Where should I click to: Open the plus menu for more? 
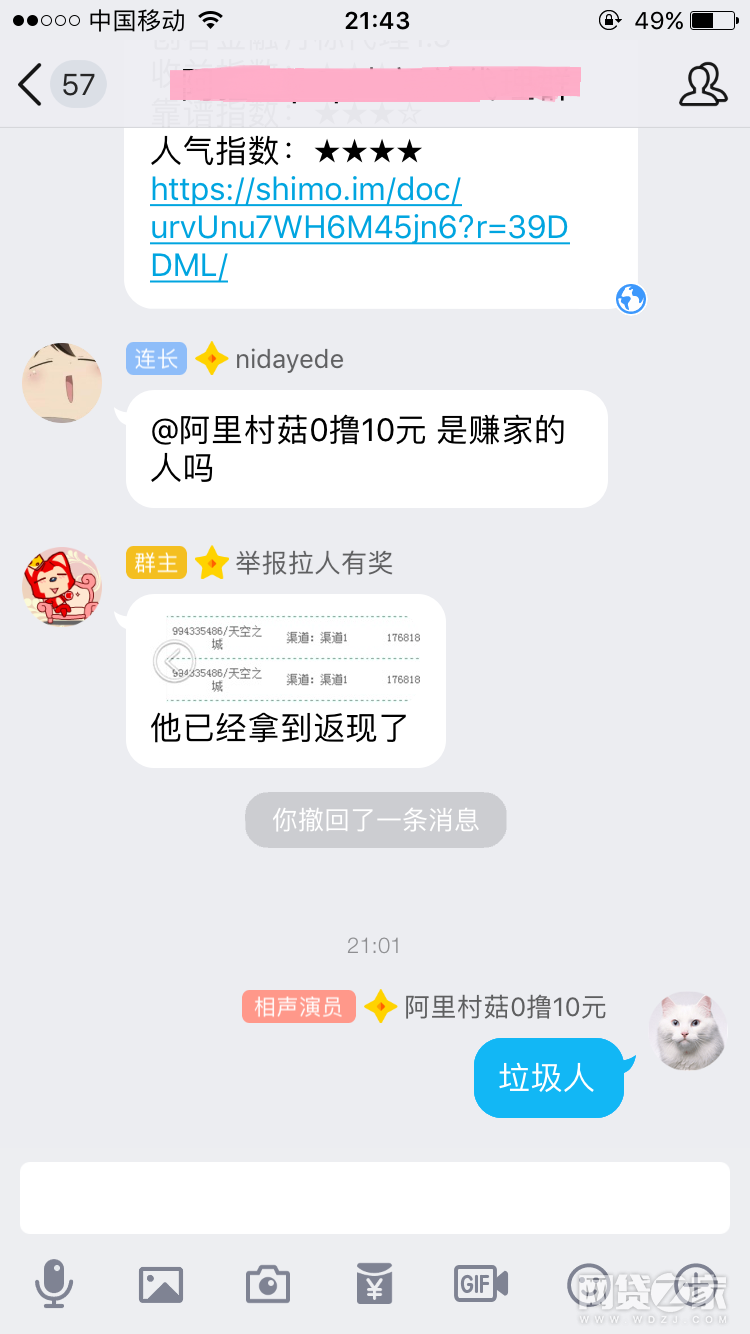[x=697, y=1284]
